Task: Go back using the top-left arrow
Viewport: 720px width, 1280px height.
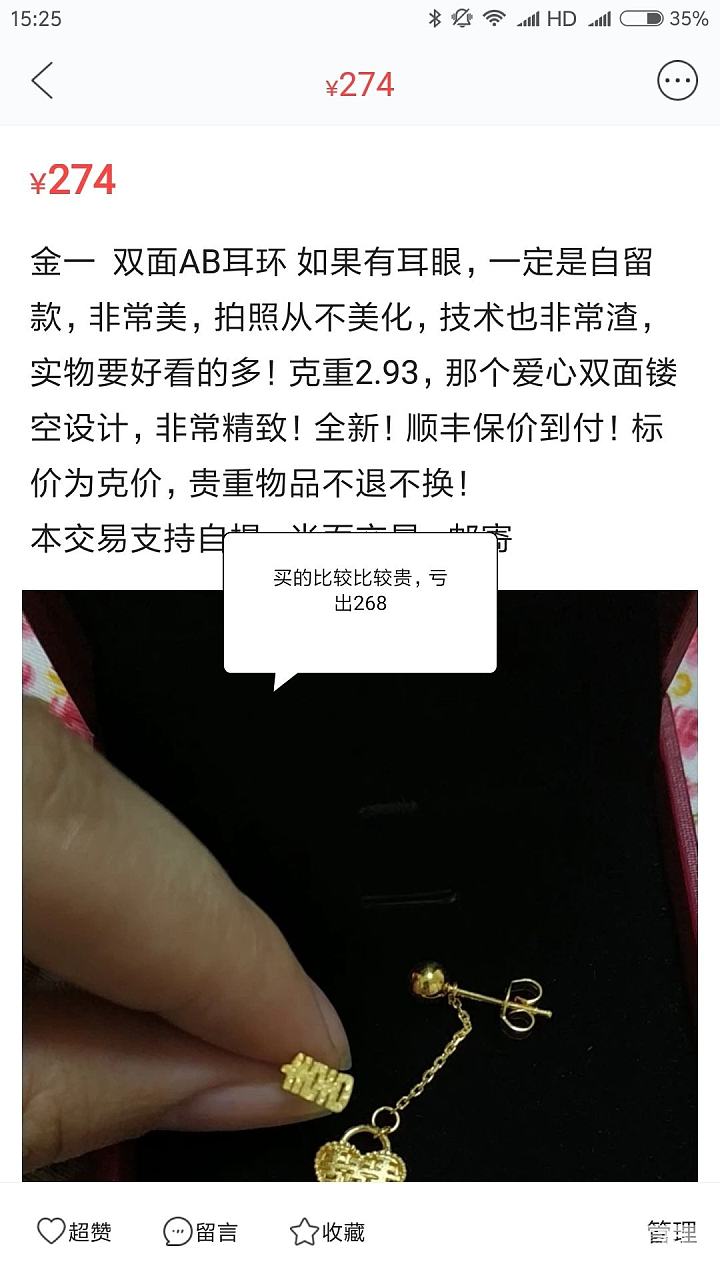Action: (x=42, y=81)
